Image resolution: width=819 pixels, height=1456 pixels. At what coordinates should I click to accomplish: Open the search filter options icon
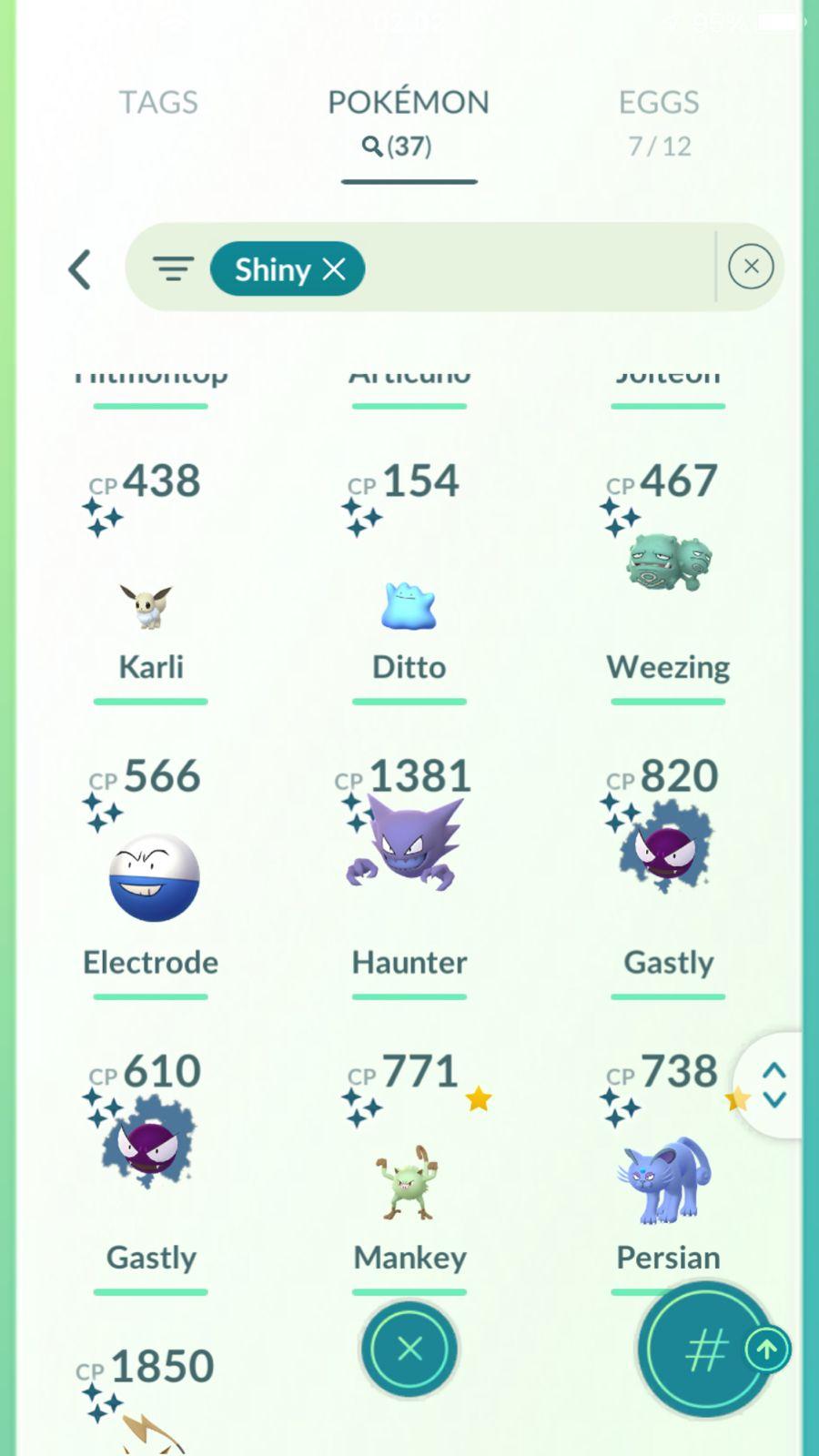coord(173,269)
